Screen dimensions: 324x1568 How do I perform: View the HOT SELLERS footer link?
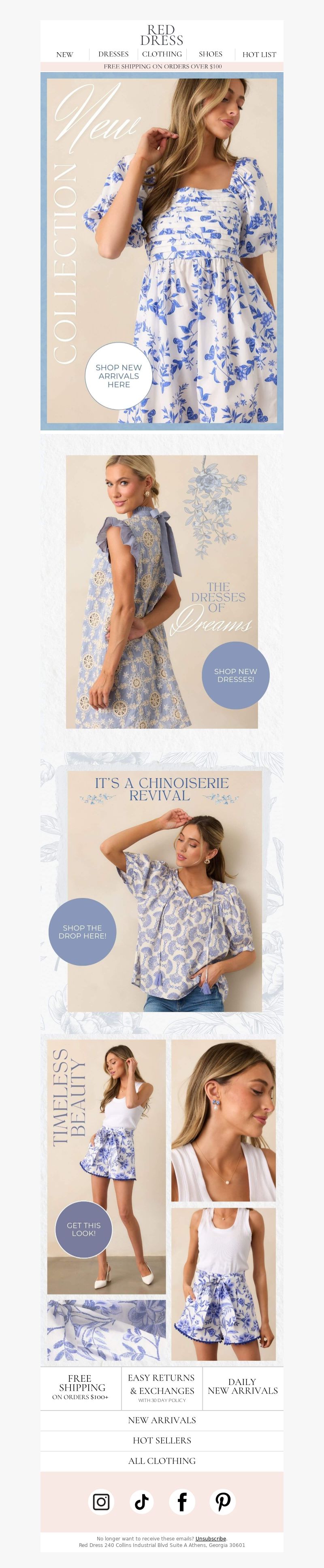pos(162,1440)
